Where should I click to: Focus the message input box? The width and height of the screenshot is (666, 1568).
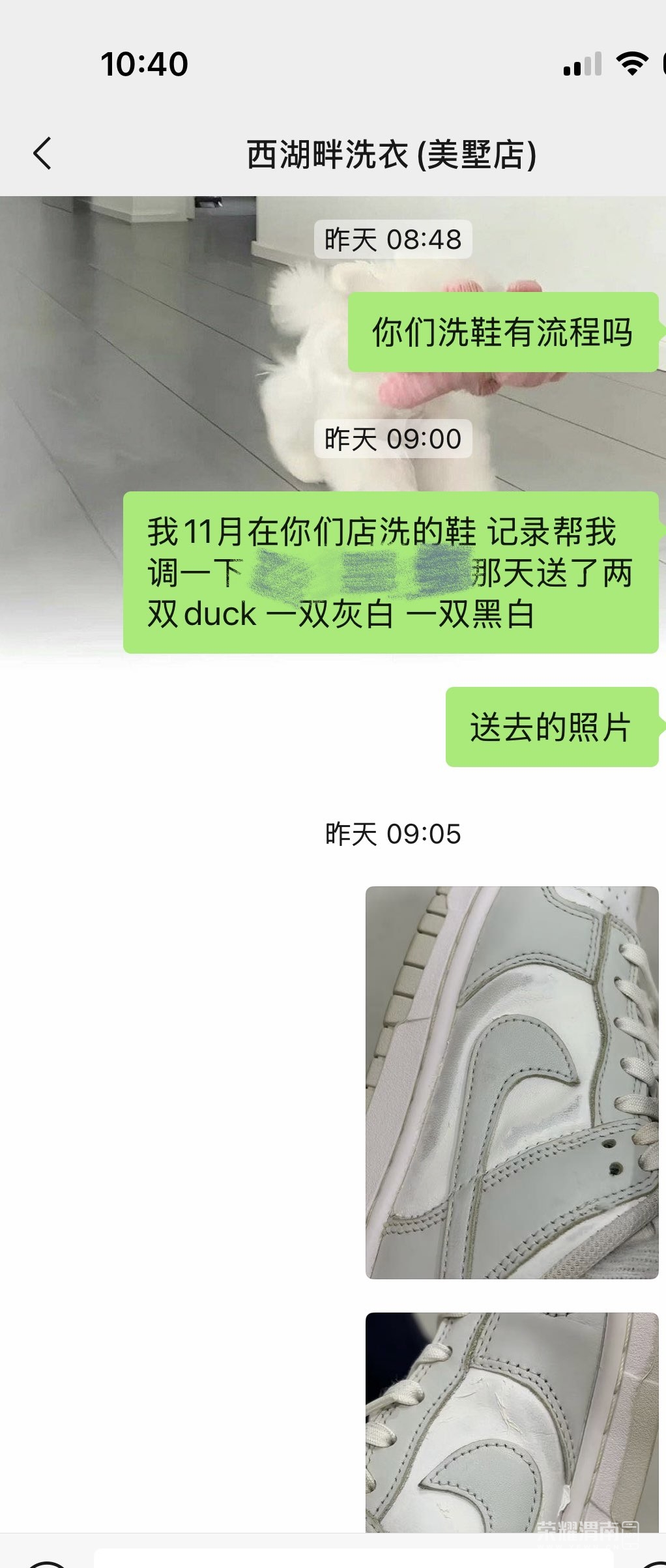coord(352,1560)
